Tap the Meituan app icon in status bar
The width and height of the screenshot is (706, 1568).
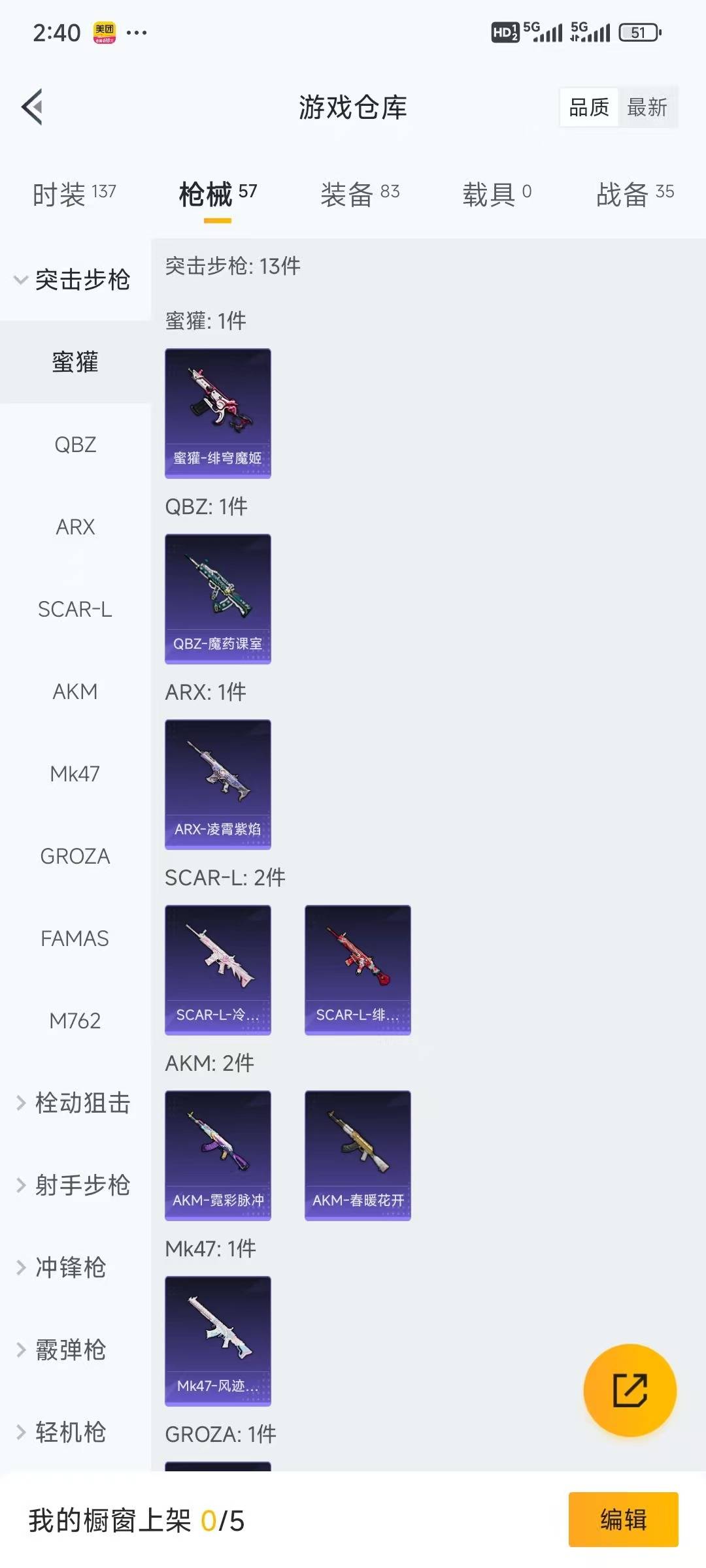pos(105,33)
